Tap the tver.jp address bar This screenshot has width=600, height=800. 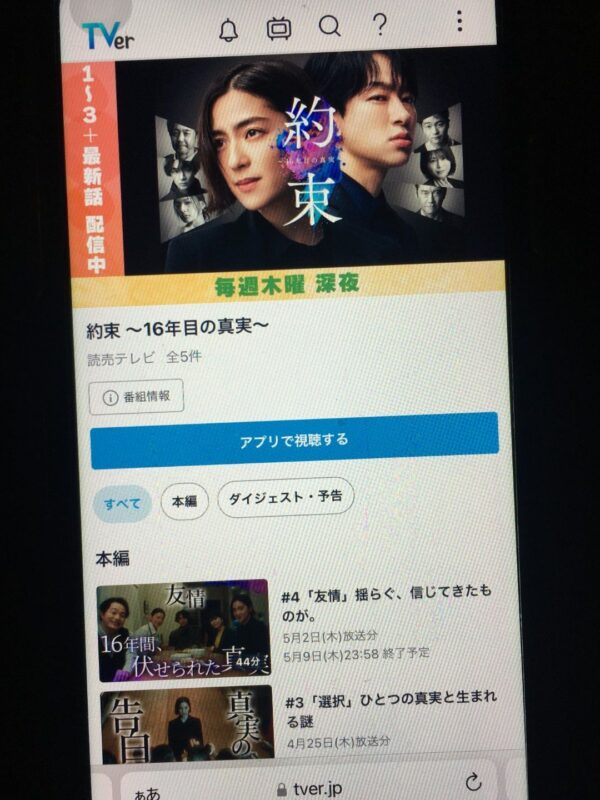310,787
